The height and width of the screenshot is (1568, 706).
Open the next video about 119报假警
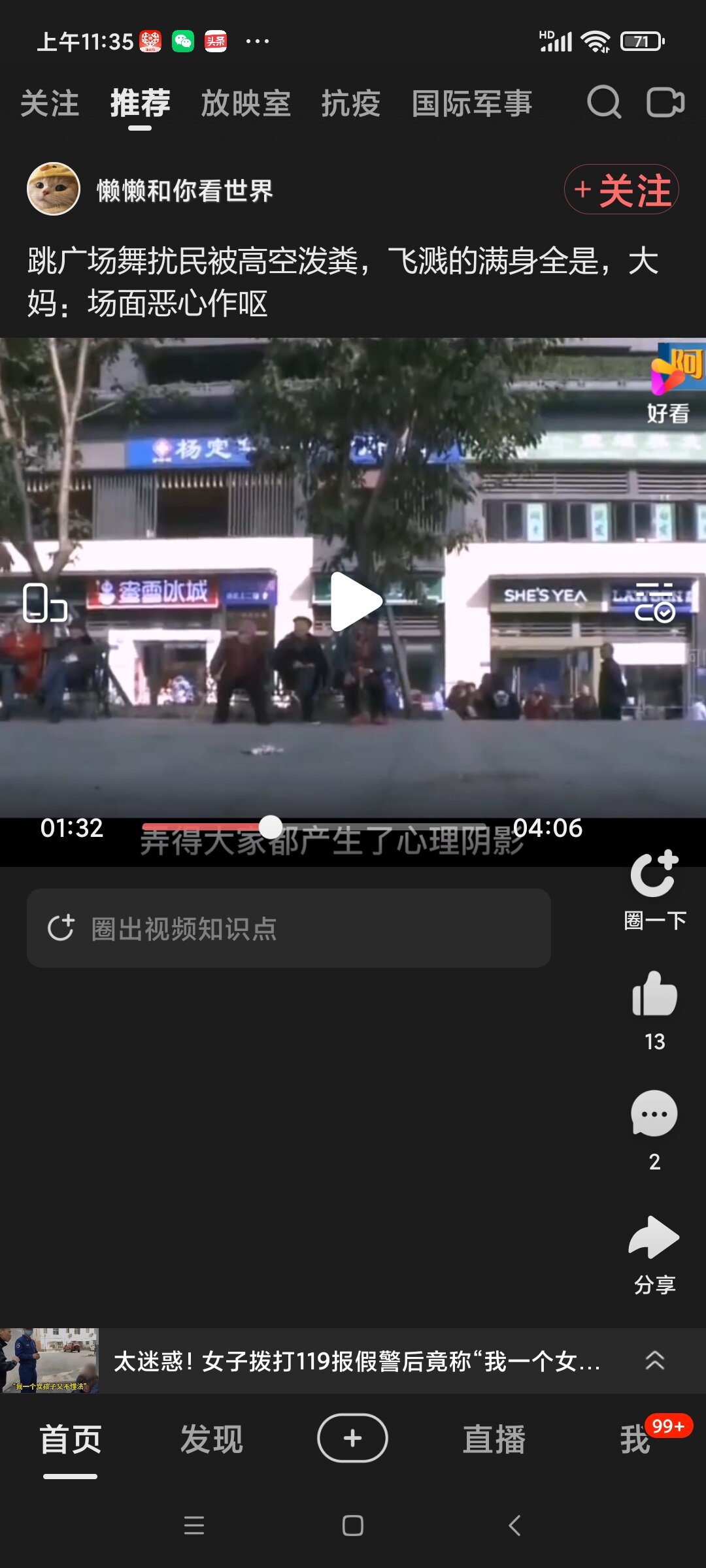(356, 1362)
